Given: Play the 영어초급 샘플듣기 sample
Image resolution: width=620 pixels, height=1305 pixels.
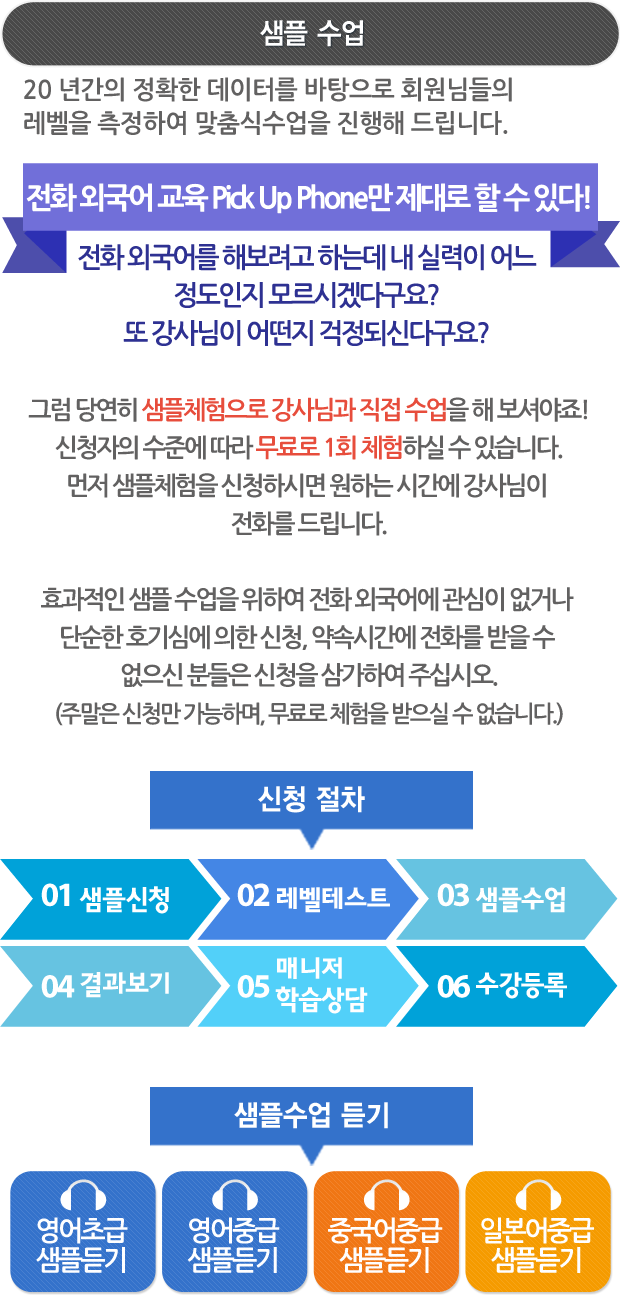Looking at the screenshot, I should (x=82, y=1230).
